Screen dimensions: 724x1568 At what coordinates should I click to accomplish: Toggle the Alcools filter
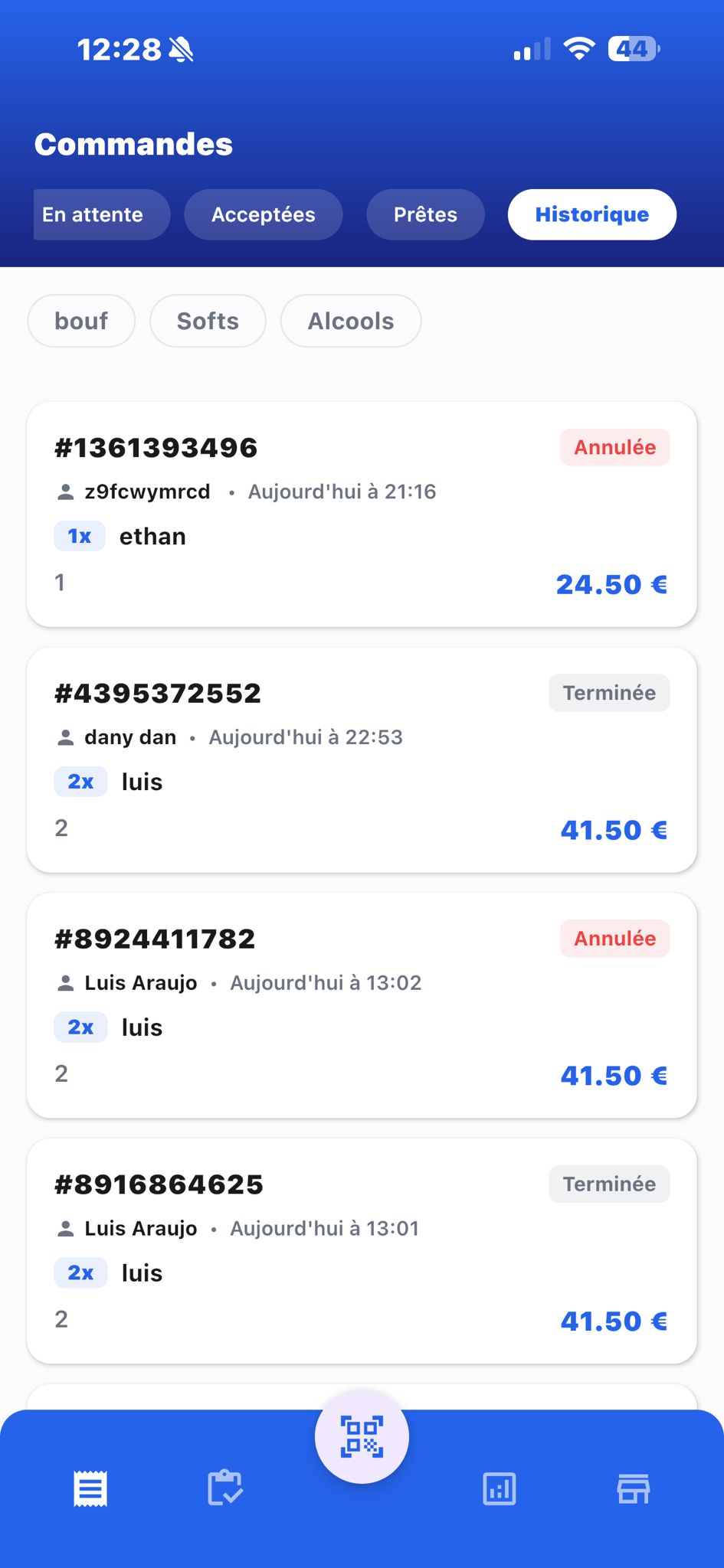tap(350, 321)
